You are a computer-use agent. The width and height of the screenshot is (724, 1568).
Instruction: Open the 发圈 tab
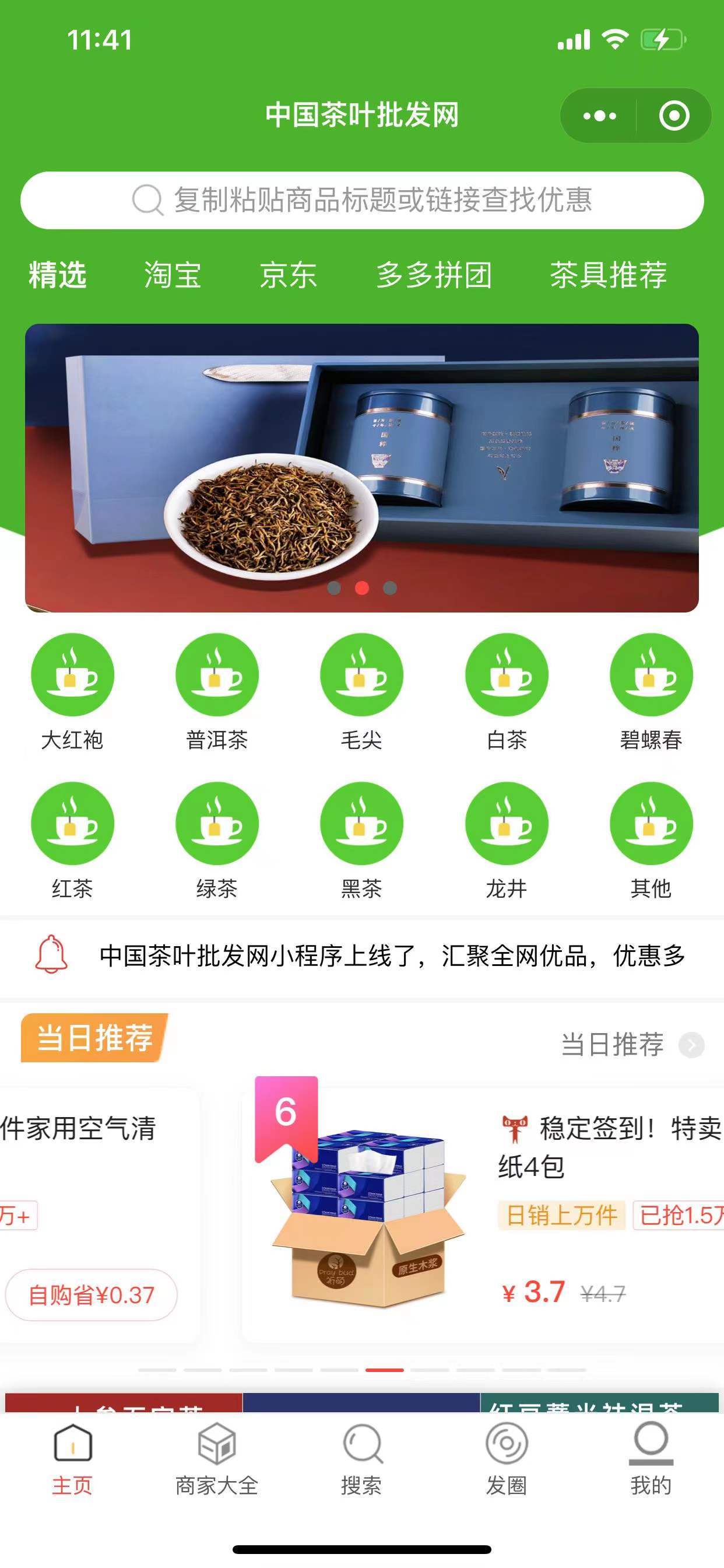click(x=507, y=1459)
